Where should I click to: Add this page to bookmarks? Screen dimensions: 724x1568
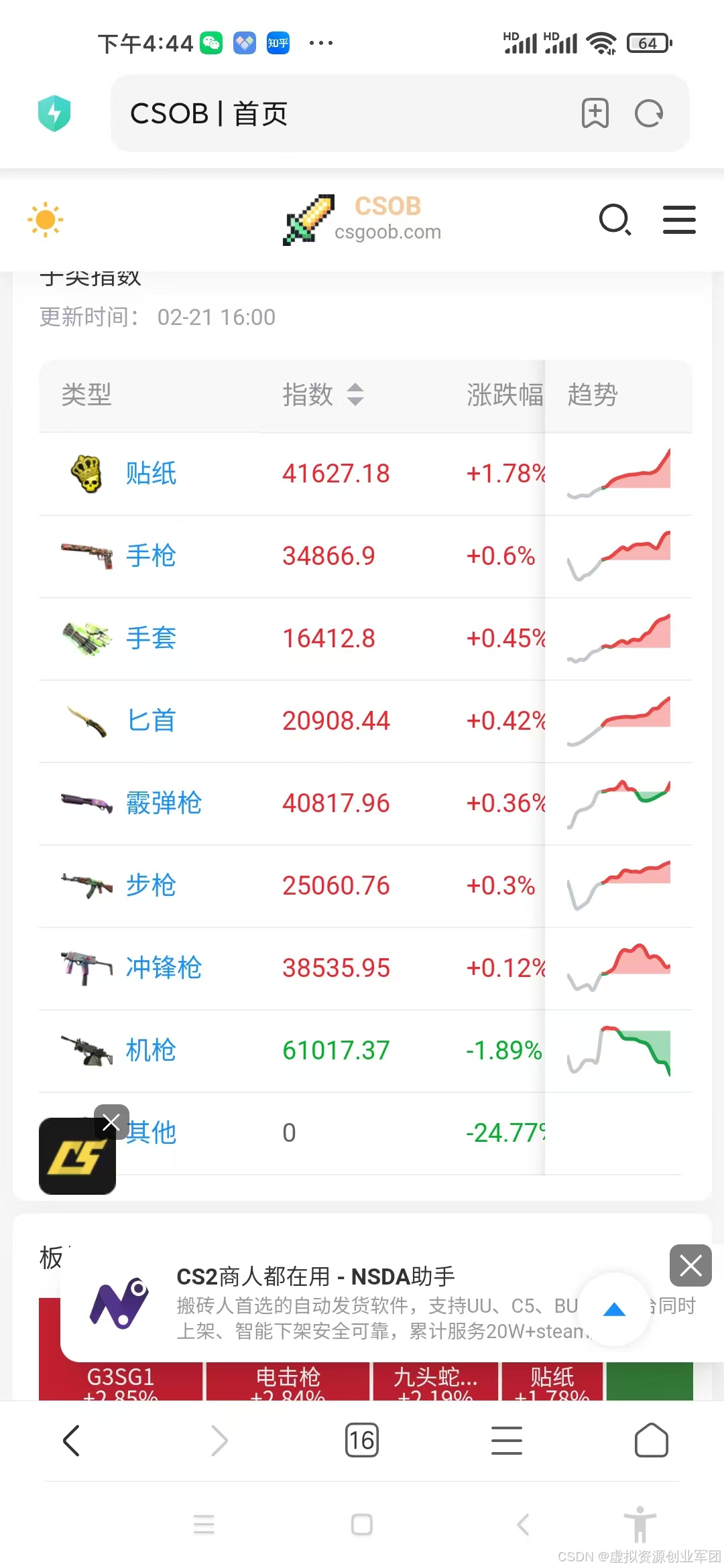[595, 113]
